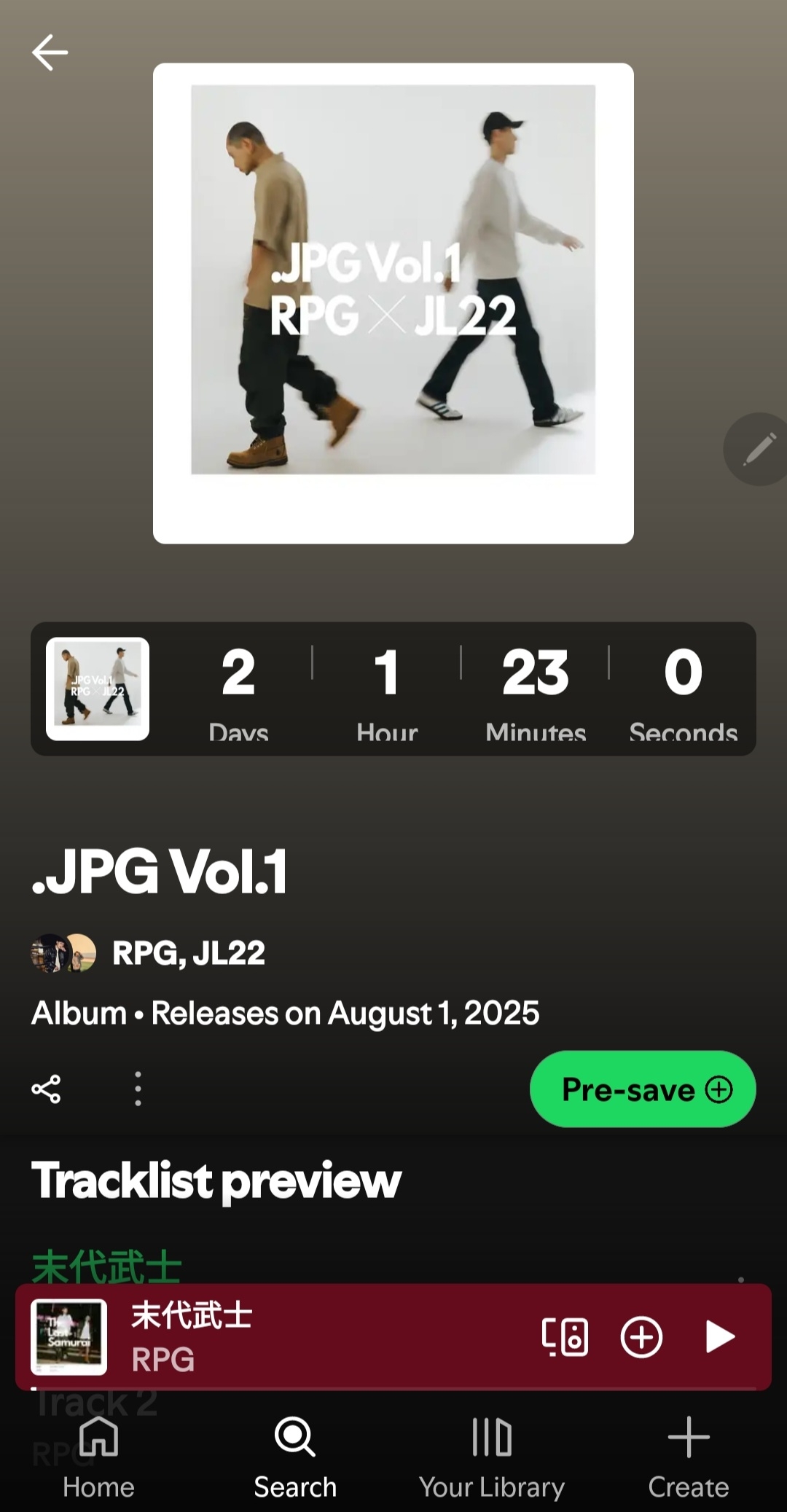Image resolution: width=787 pixels, height=1512 pixels.
Task: Add the playing song to library
Action: 641,1336
